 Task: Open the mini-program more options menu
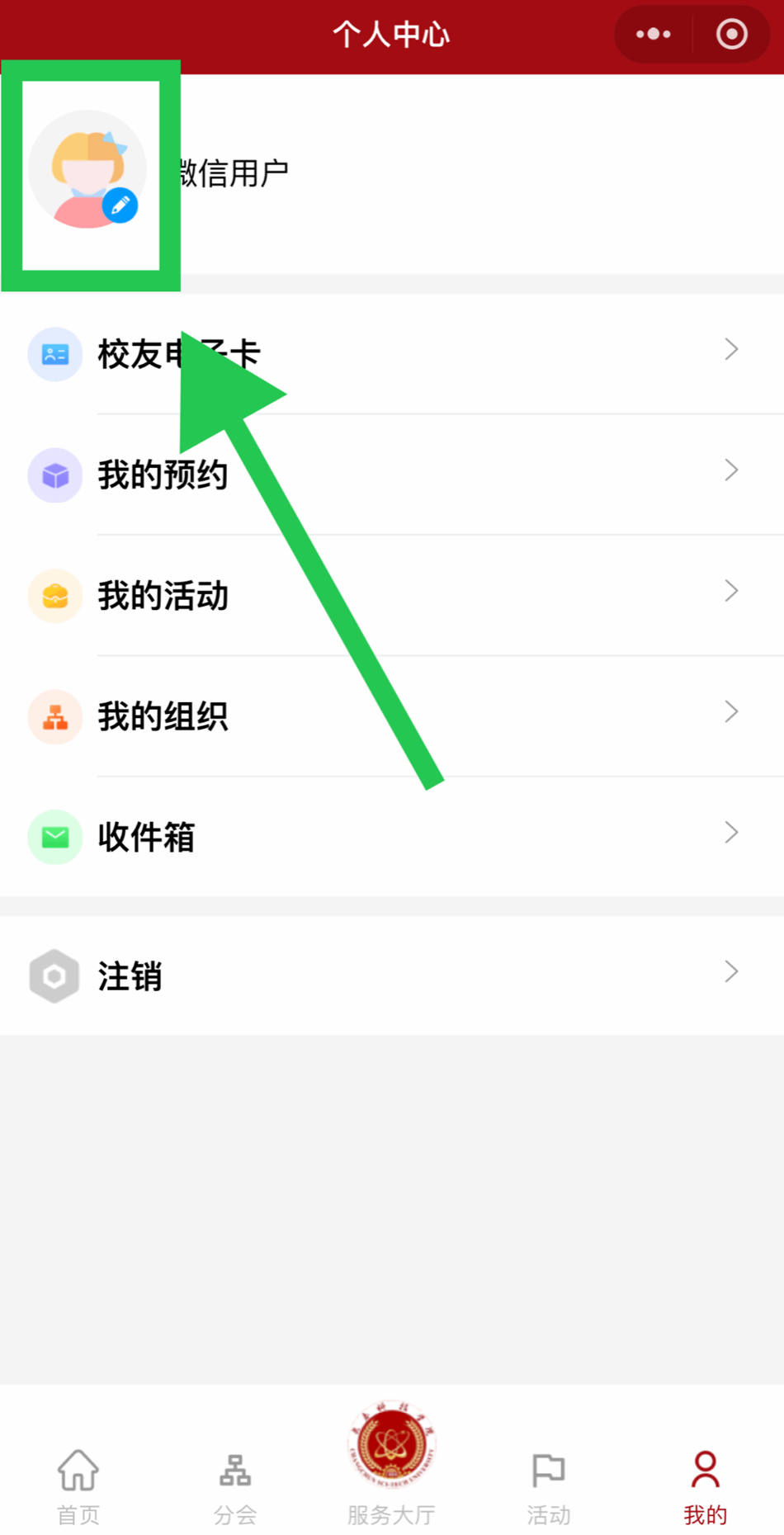point(653,34)
